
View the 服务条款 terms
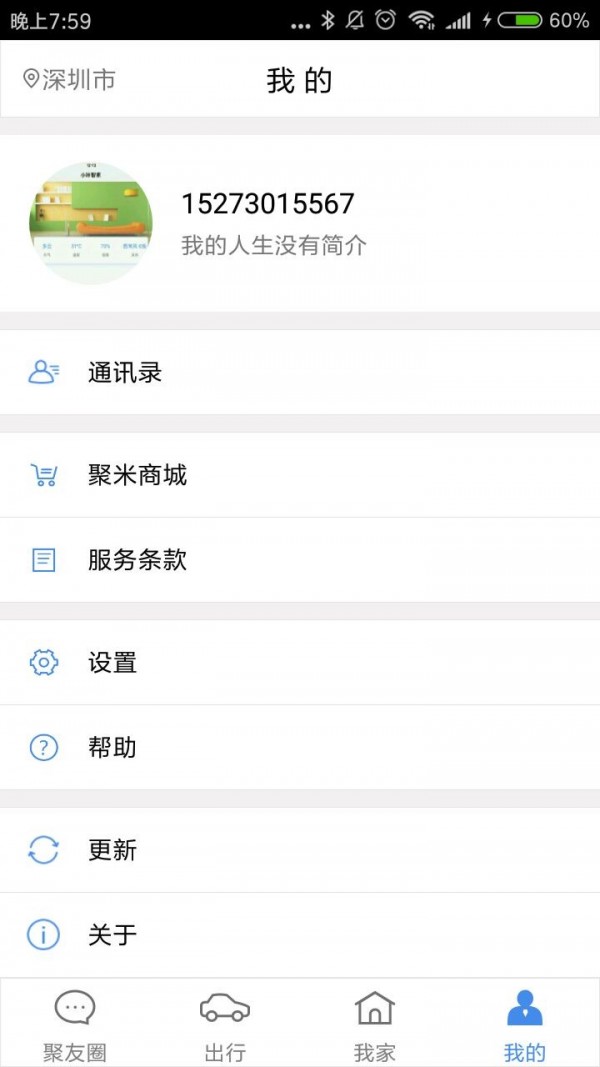click(x=300, y=560)
